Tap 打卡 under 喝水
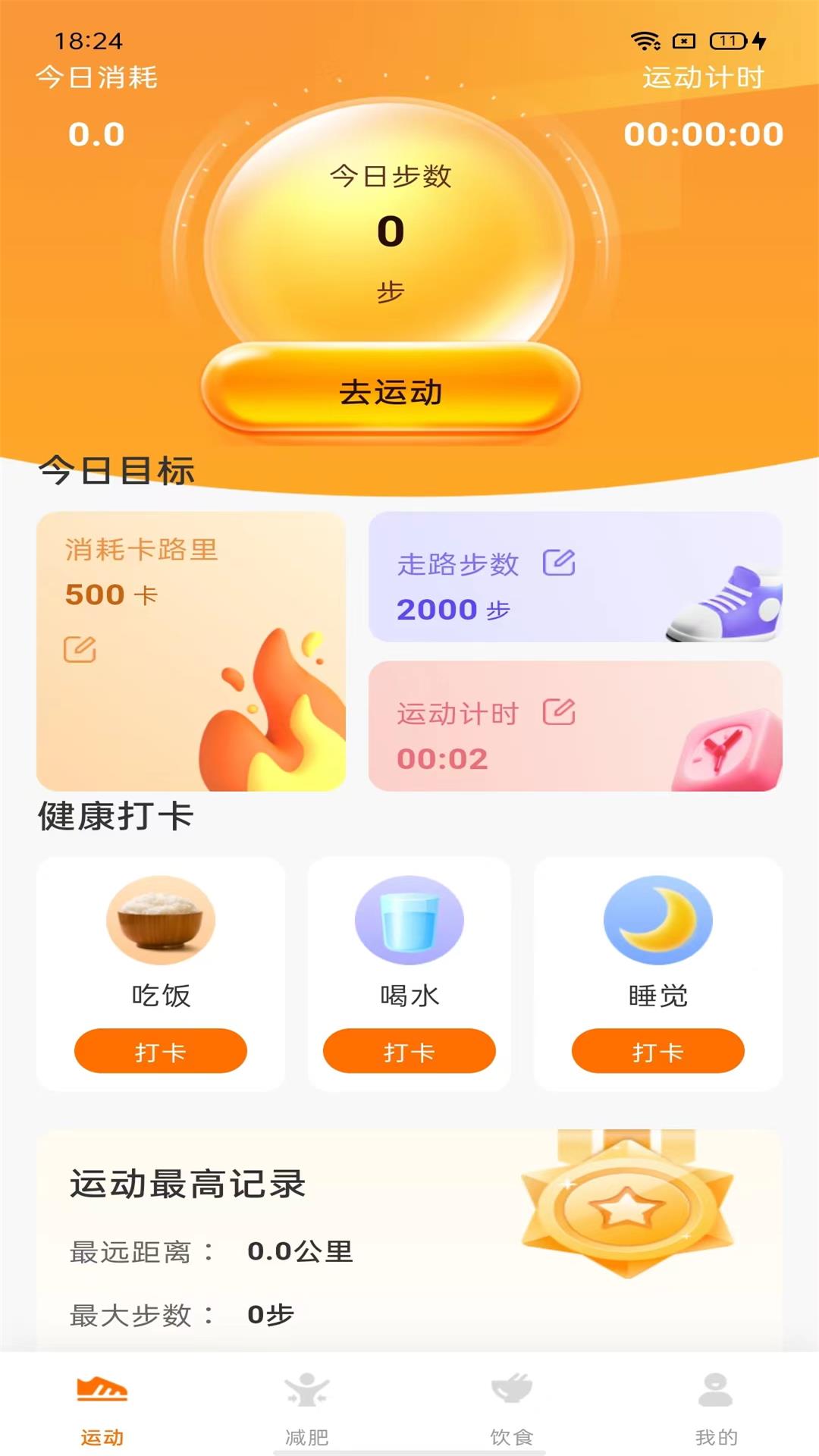The width and height of the screenshot is (819, 1456). [409, 1051]
